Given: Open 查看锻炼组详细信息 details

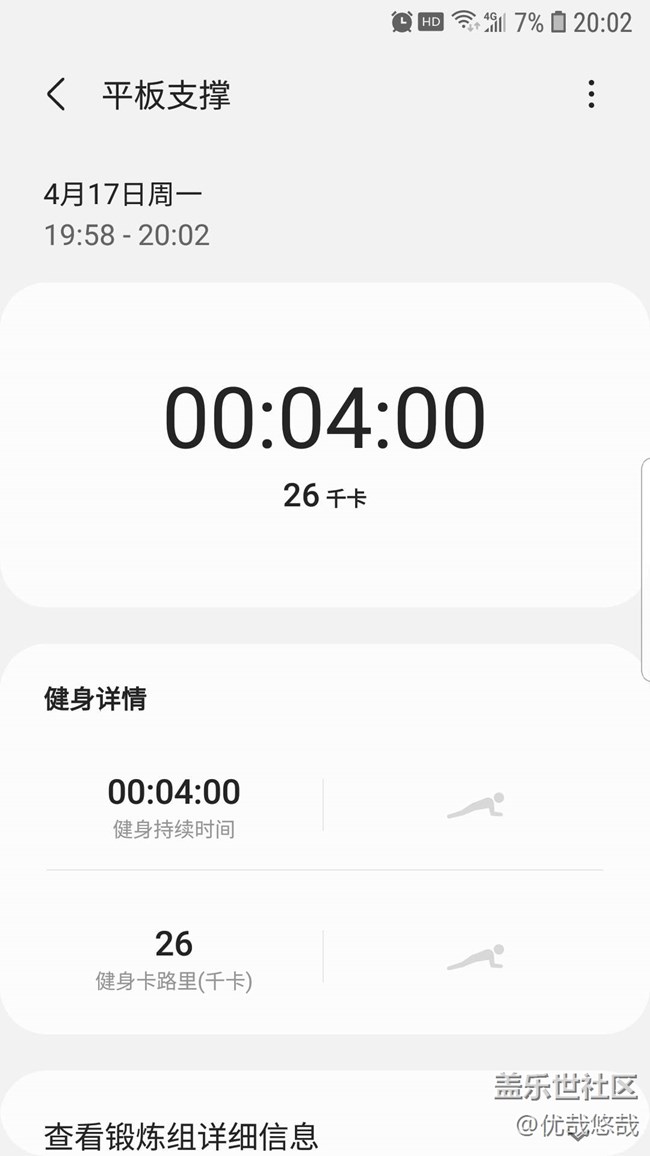Looking at the screenshot, I should click(181, 1135).
